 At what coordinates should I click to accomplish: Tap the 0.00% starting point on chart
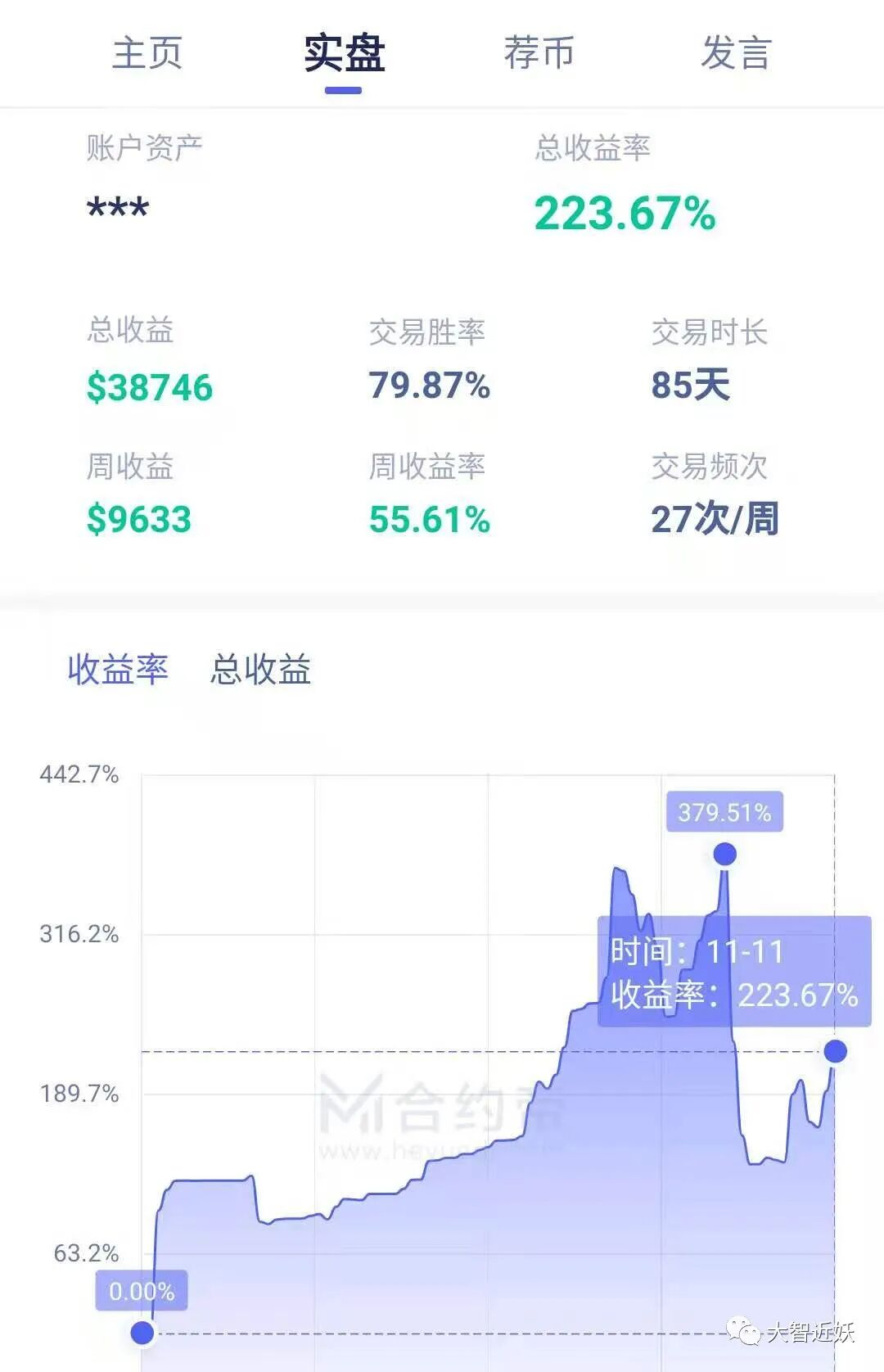pos(142,1333)
